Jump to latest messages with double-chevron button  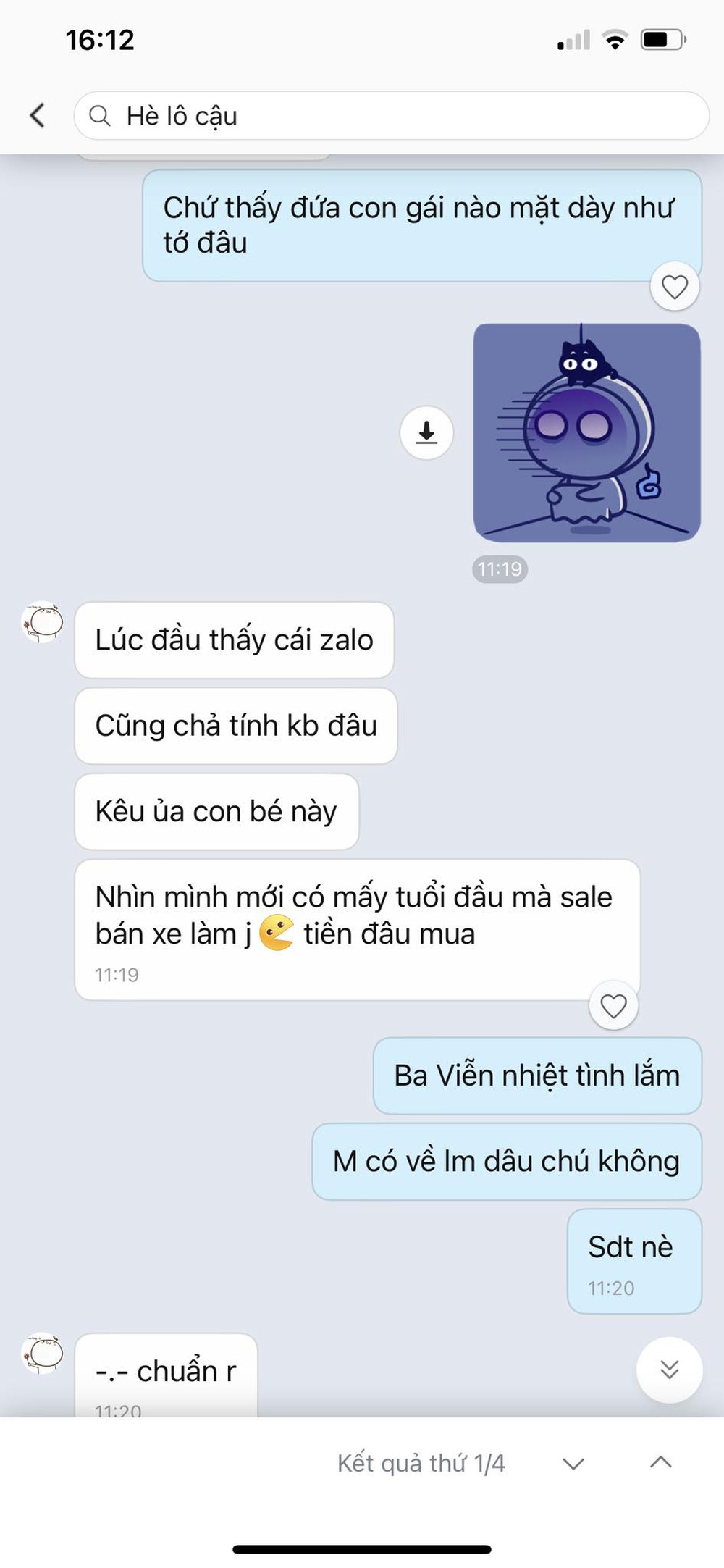click(669, 1370)
